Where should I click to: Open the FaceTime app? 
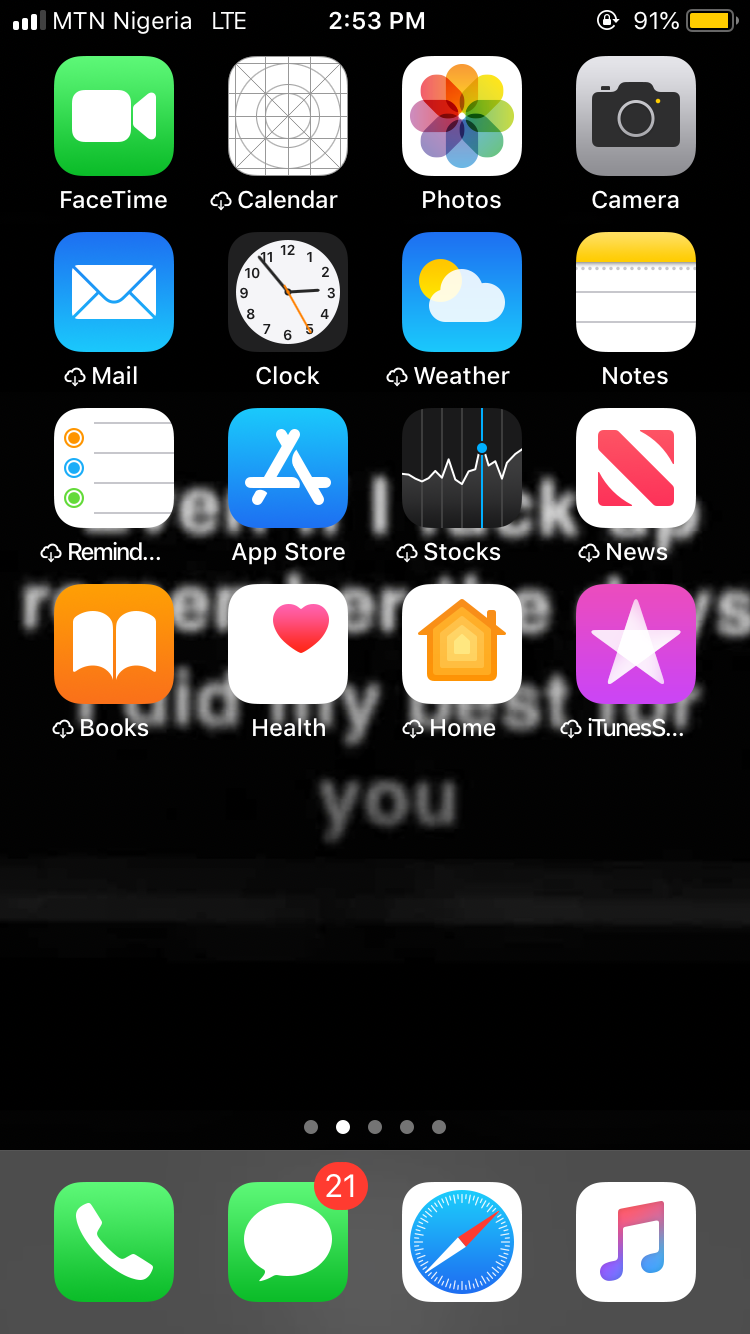click(x=114, y=116)
